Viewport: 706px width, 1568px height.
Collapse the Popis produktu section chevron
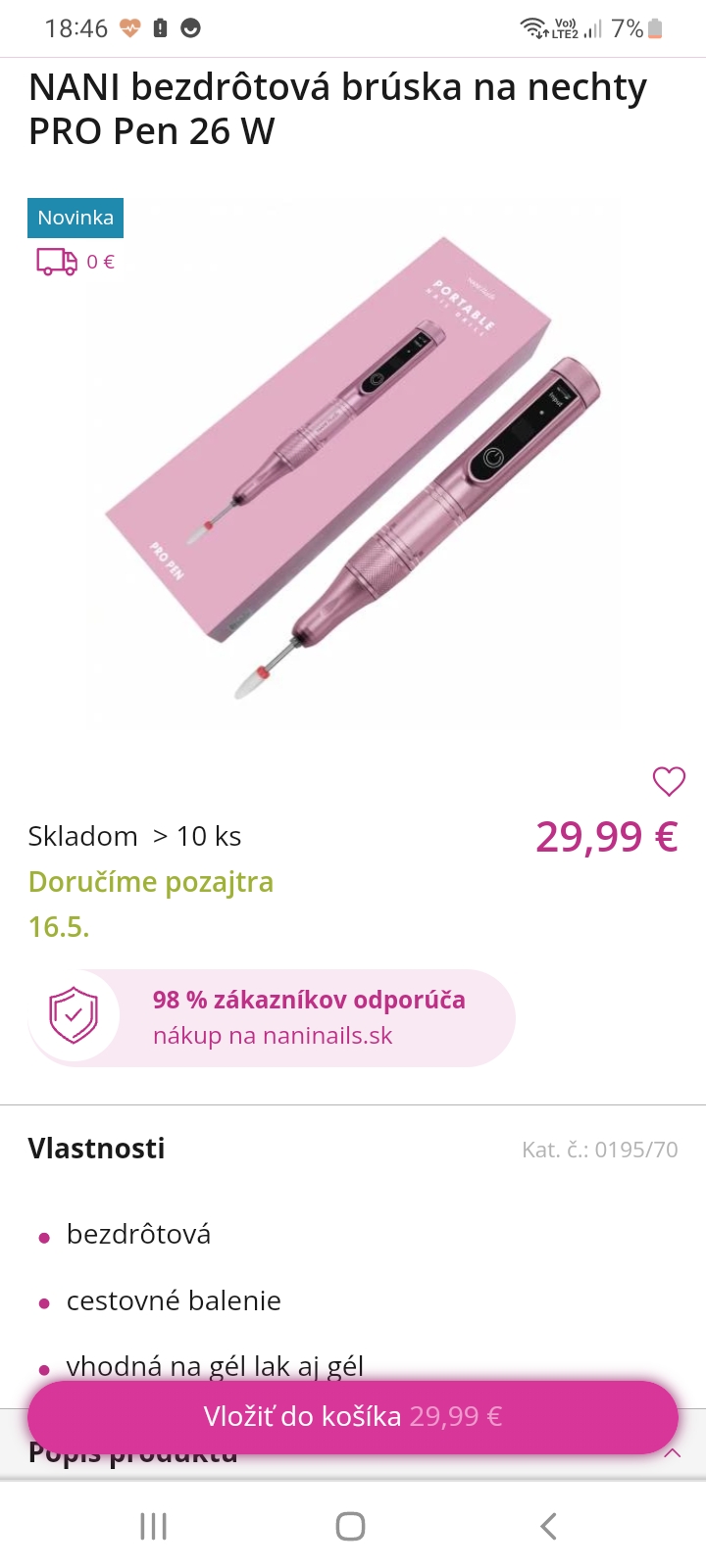(x=673, y=1453)
